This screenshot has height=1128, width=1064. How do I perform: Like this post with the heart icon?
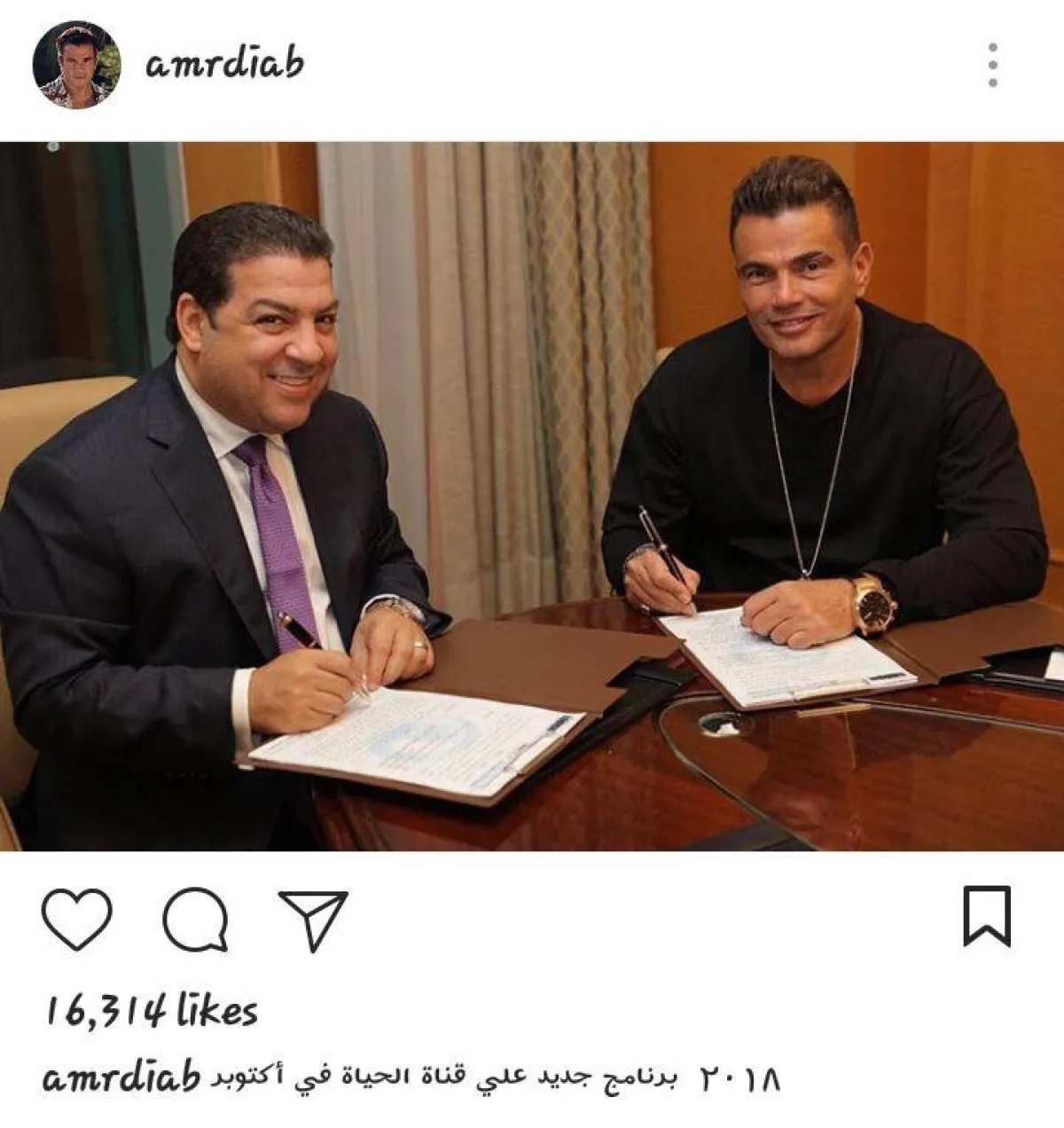click(x=77, y=918)
